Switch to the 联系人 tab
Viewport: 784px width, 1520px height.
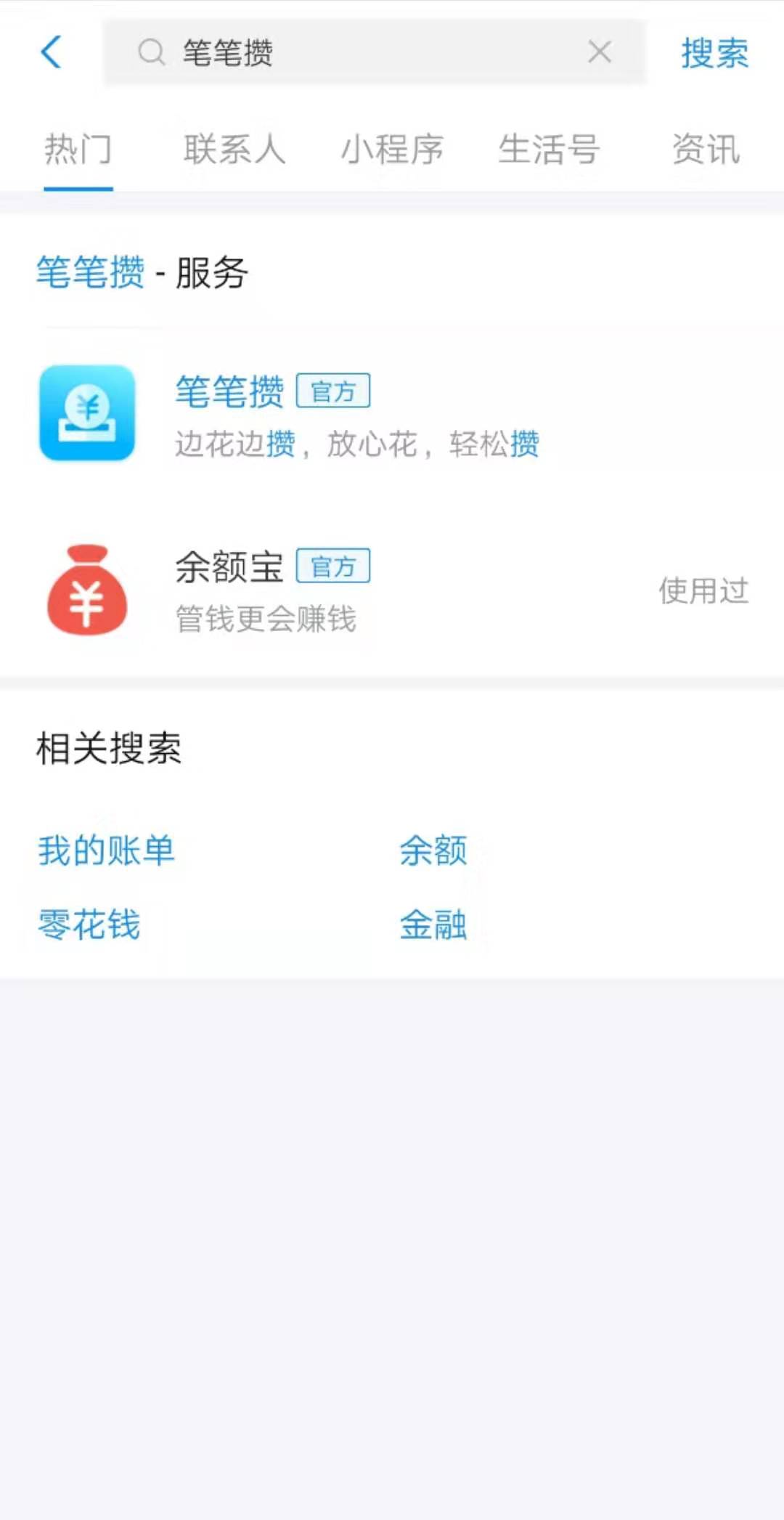coord(234,150)
